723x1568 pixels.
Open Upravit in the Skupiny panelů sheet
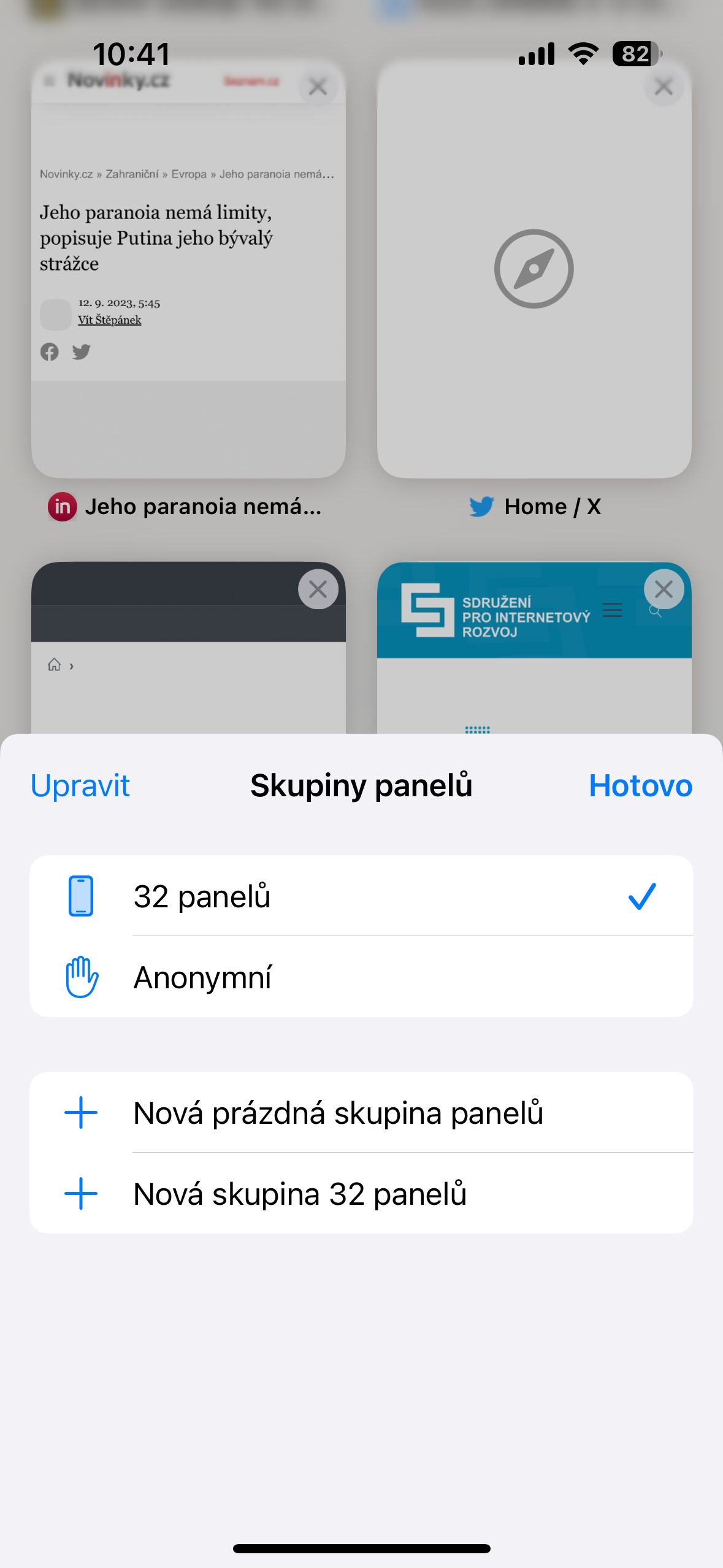click(80, 786)
